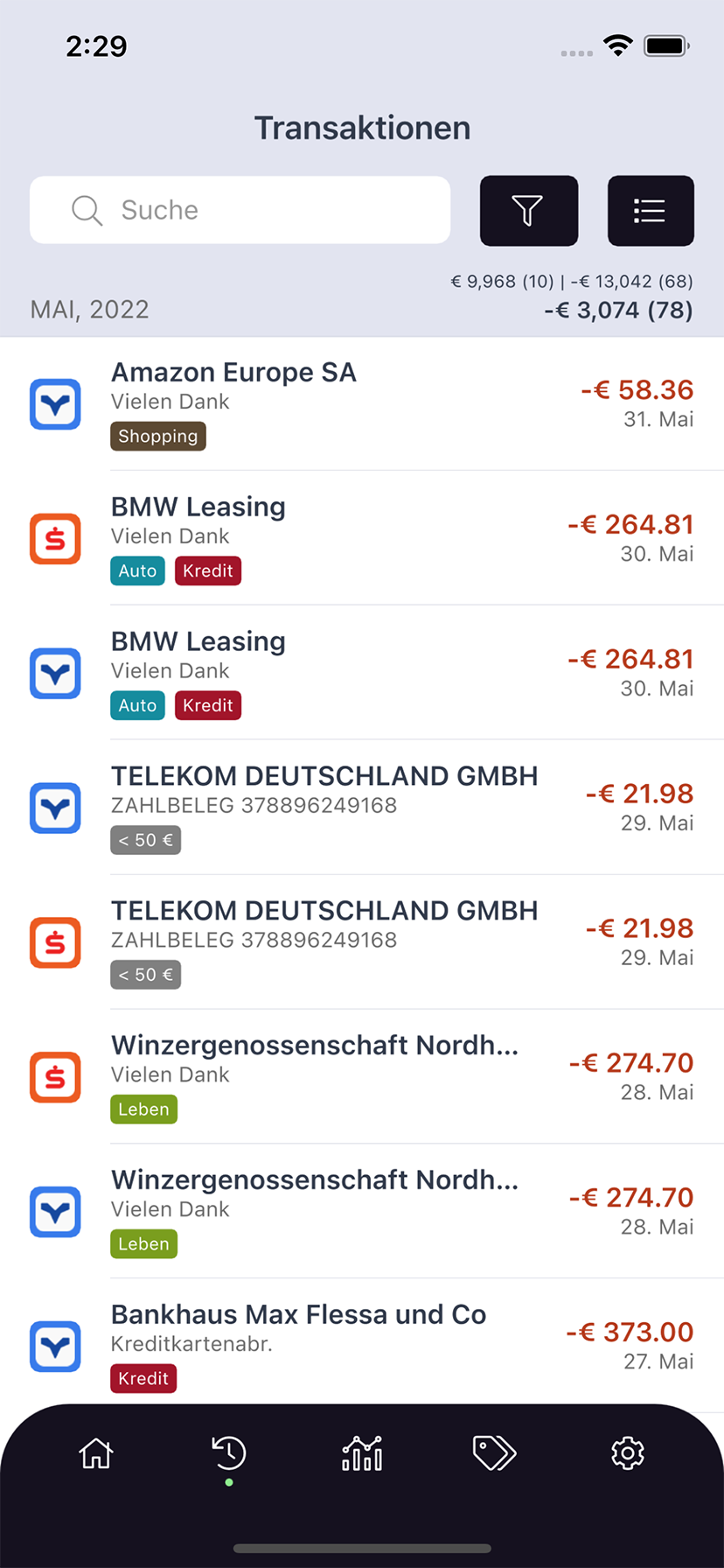The width and height of the screenshot is (724, 1568).
Task: Open the list view options button
Action: (651, 211)
